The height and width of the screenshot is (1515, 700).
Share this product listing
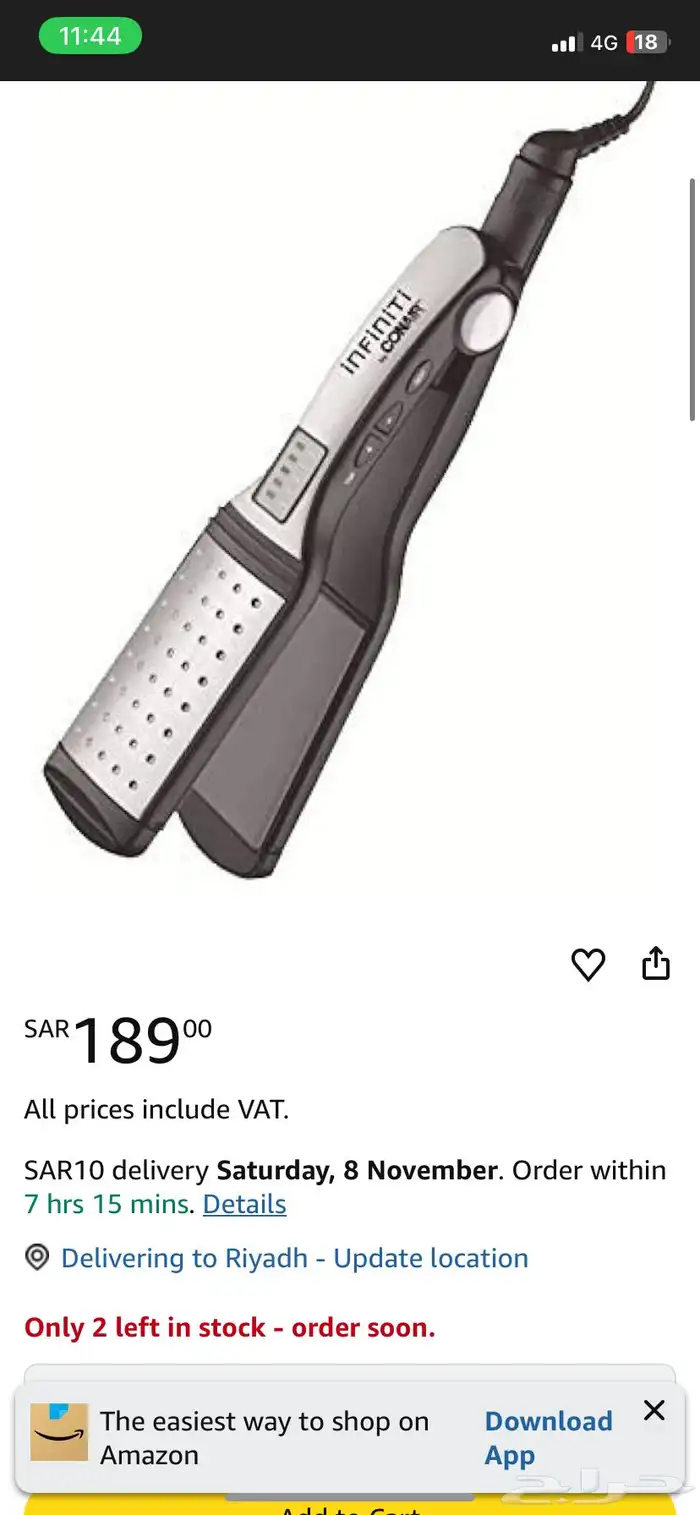click(655, 963)
